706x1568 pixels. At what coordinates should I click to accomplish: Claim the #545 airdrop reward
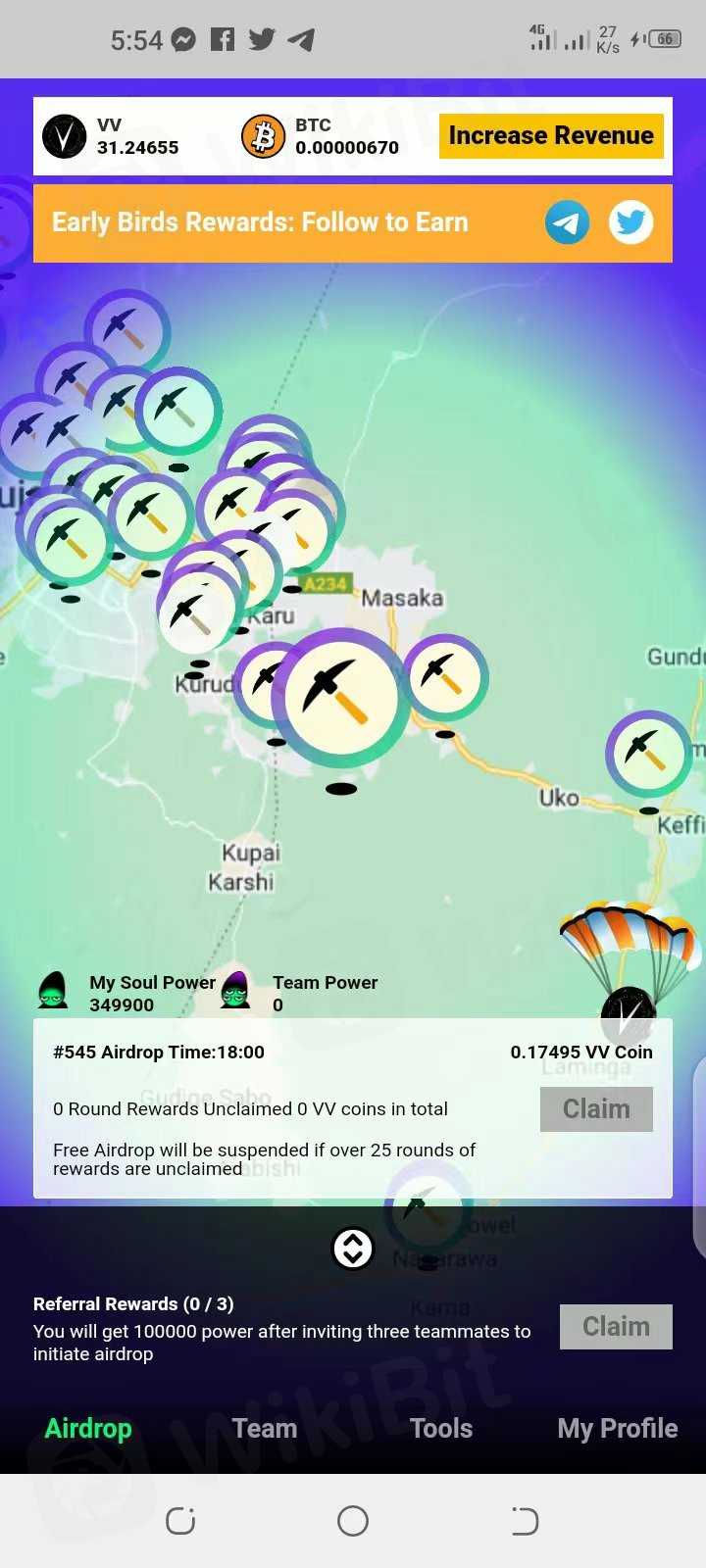click(596, 1108)
